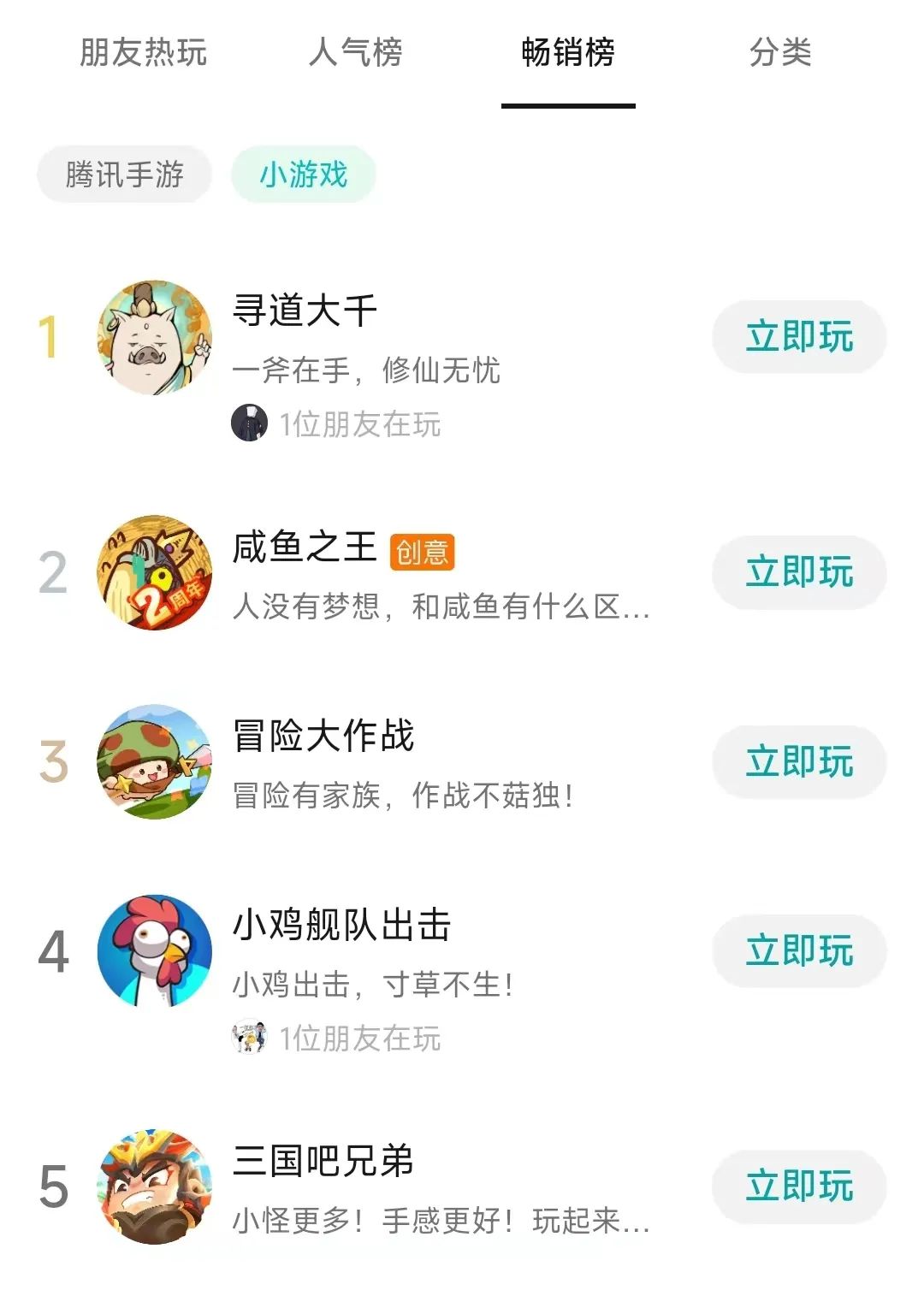Go to the 分类 tab

(780, 53)
